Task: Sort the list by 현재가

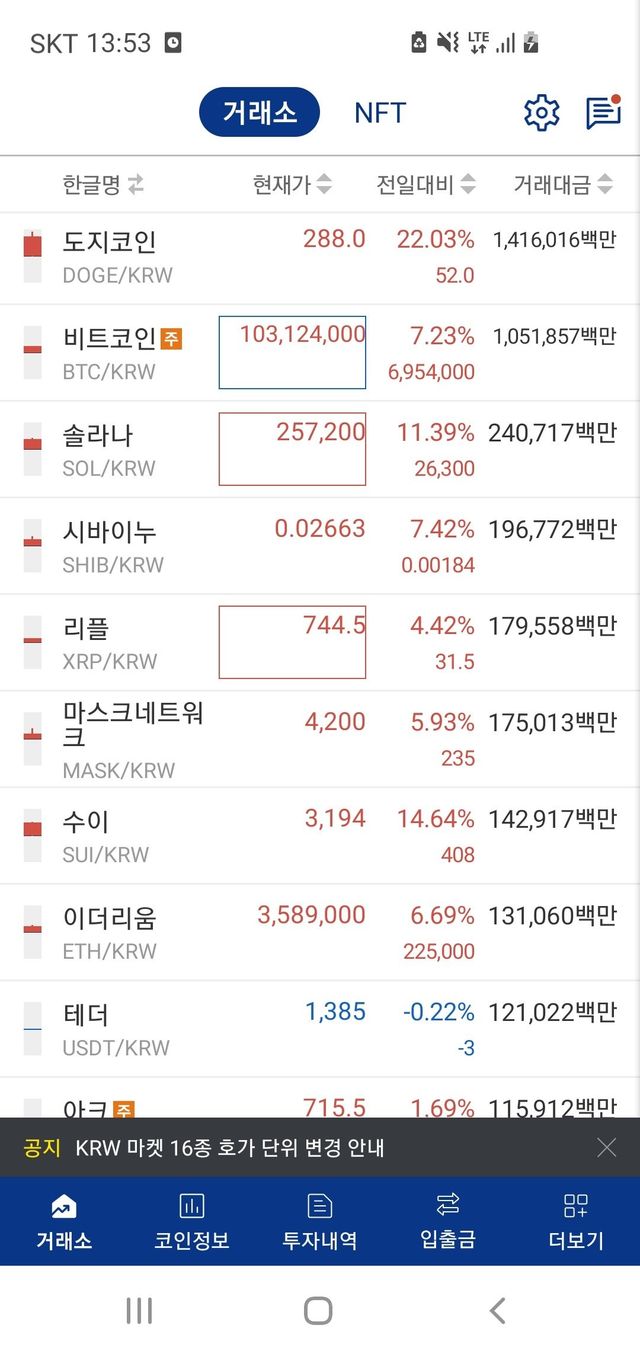Action: (x=291, y=184)
